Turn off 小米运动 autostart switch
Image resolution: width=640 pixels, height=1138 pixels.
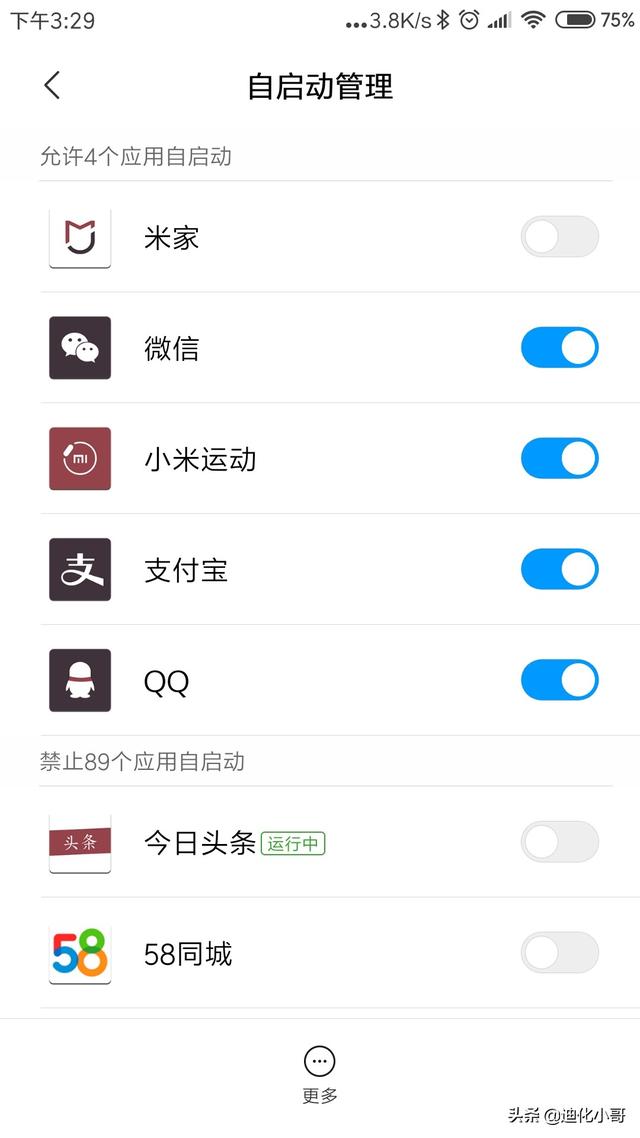pos(559,459)
